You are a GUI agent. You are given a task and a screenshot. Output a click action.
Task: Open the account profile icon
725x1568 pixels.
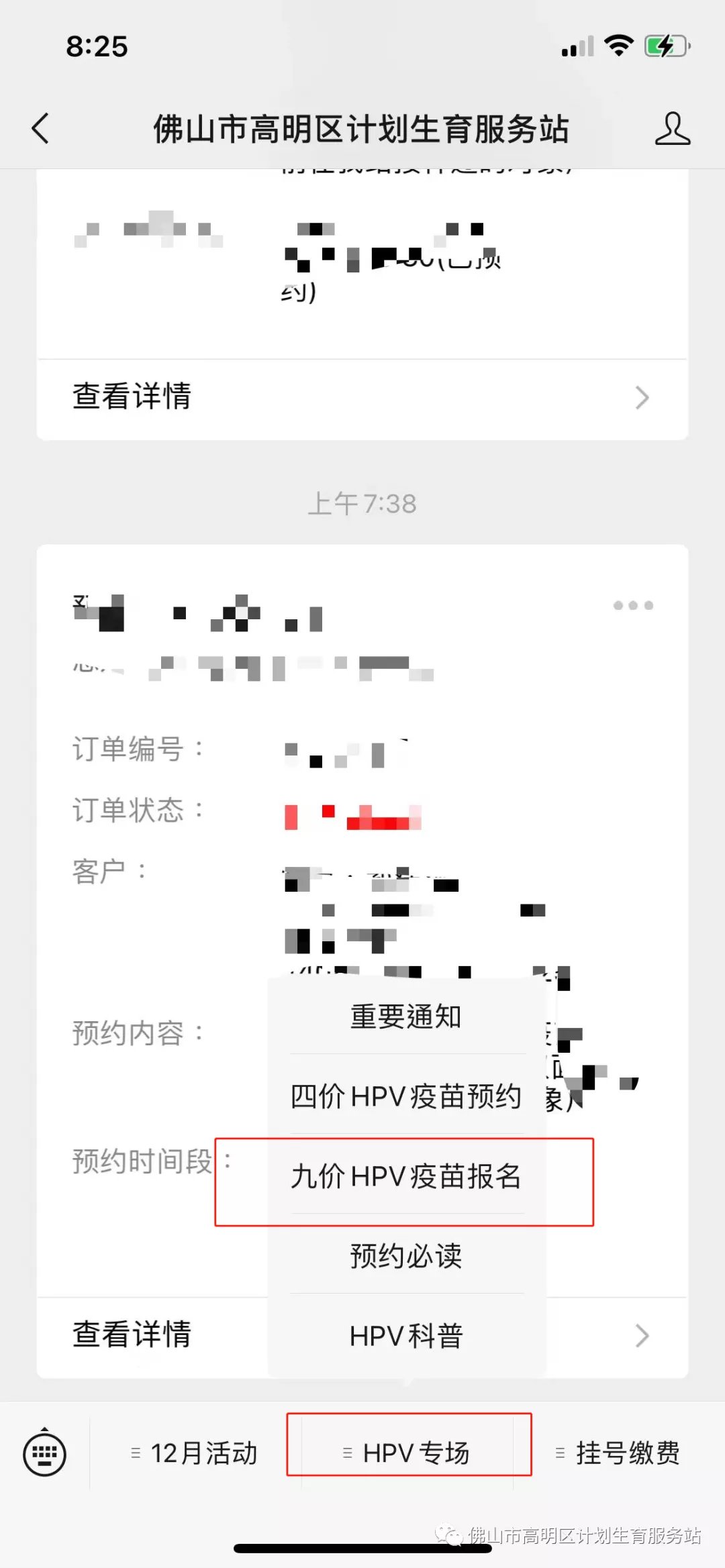tap(672, 129)
